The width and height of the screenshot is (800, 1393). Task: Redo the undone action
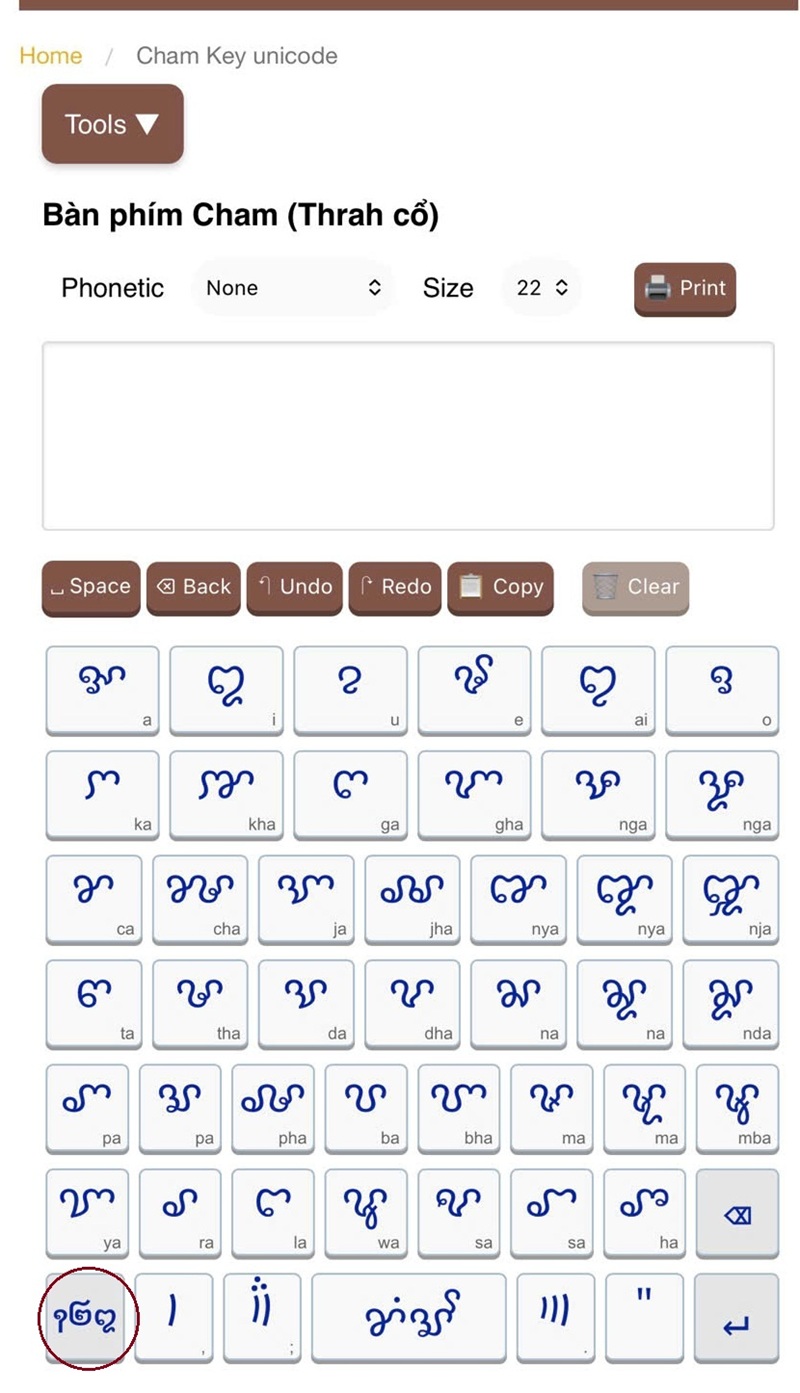click(396, 587)
